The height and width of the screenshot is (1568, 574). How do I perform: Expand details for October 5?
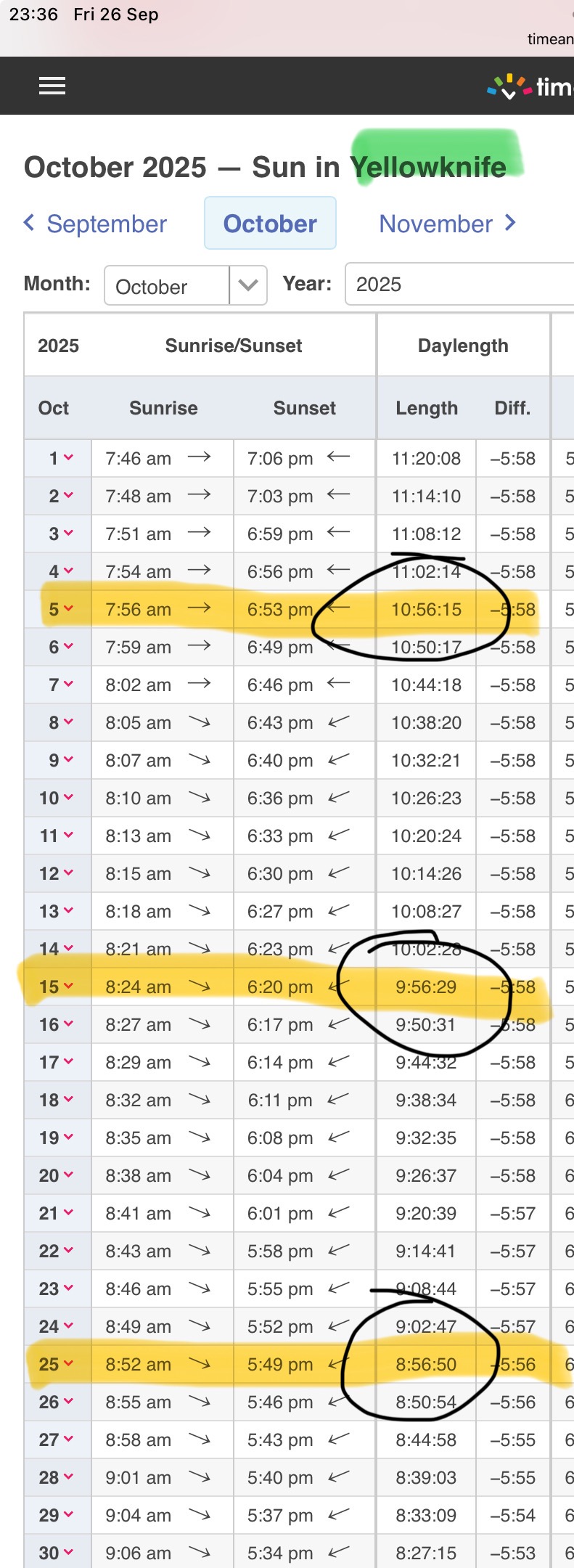pos(61,609)
